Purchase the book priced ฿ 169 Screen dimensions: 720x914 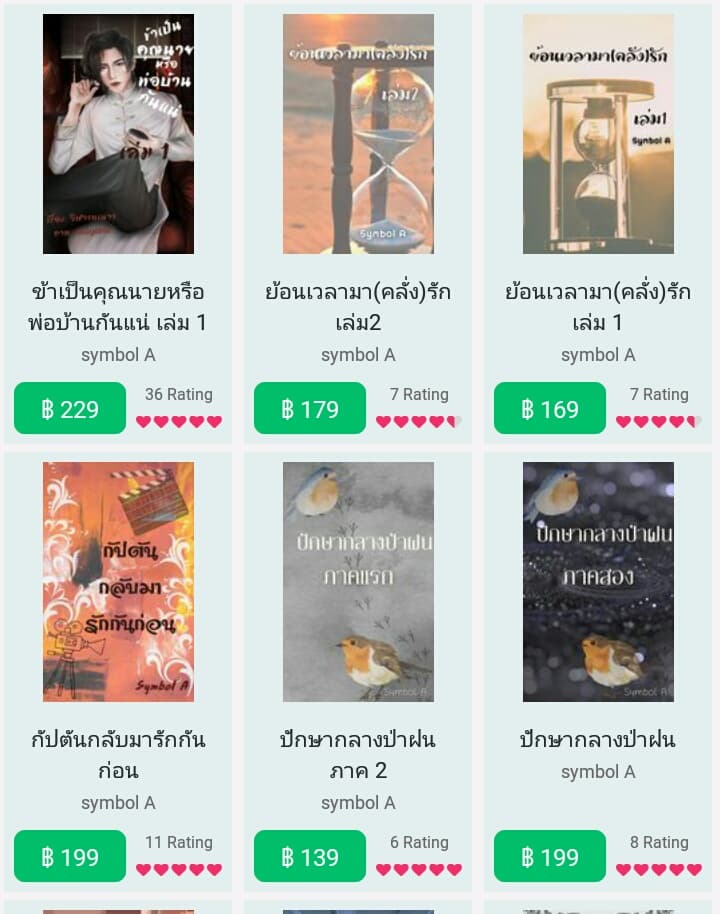[x=550, y=409]
